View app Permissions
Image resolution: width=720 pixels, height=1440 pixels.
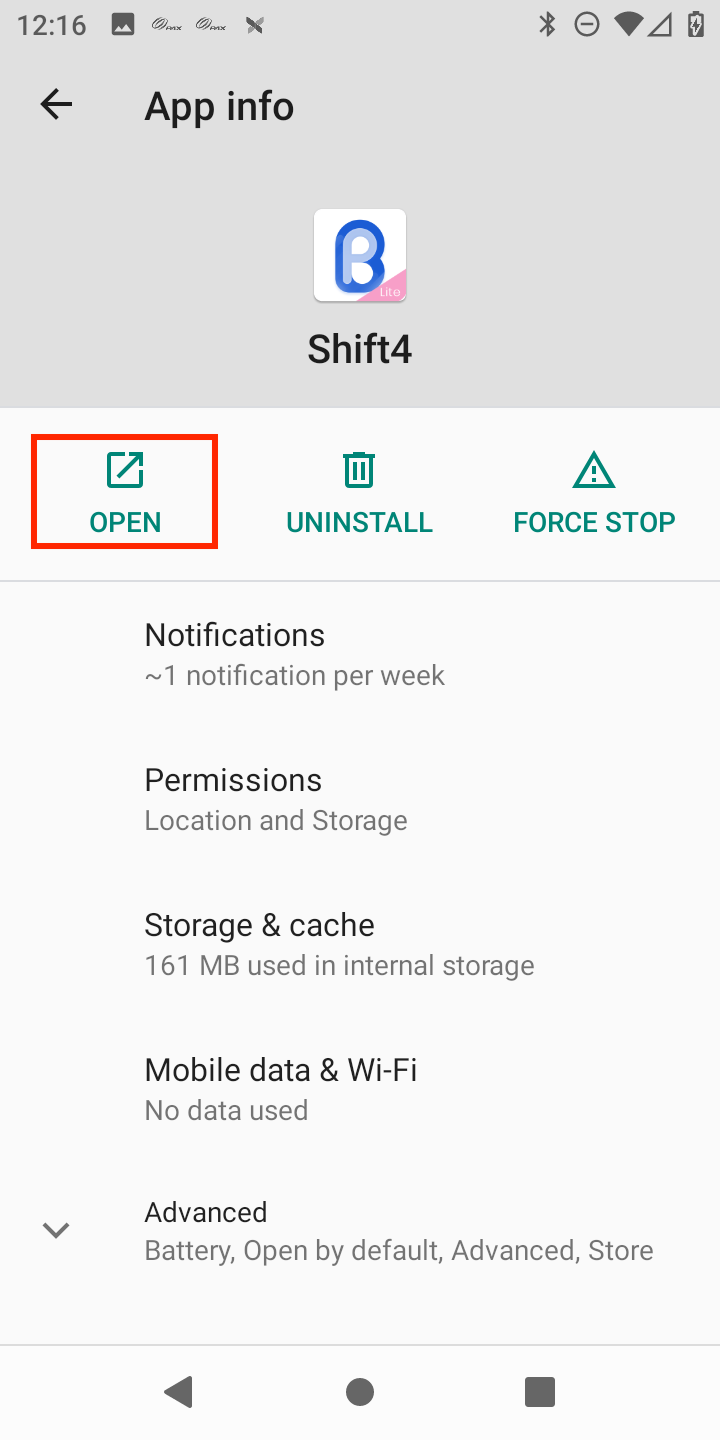(x=360, y=799)
